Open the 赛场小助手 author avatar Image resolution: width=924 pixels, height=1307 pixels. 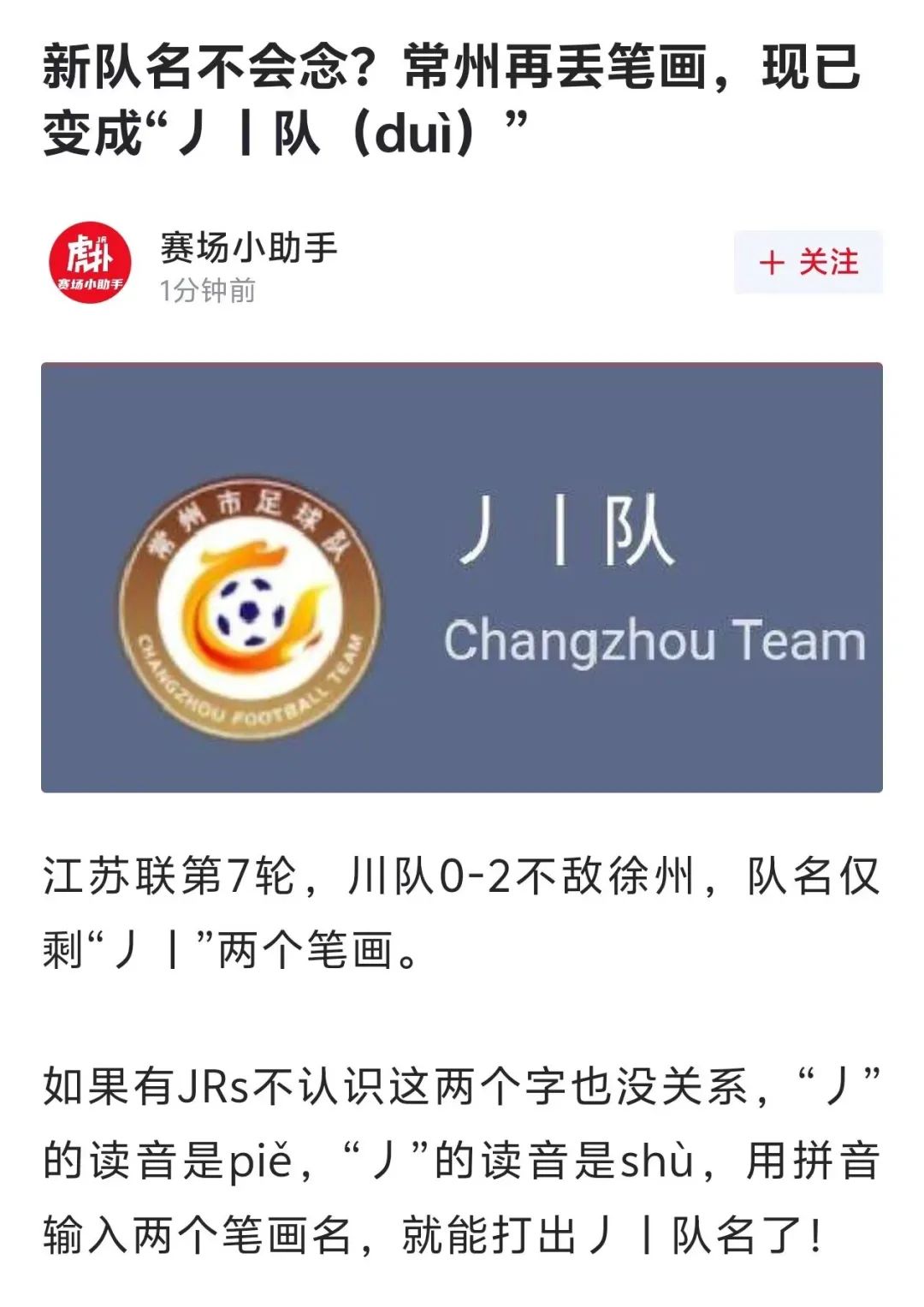90,264
